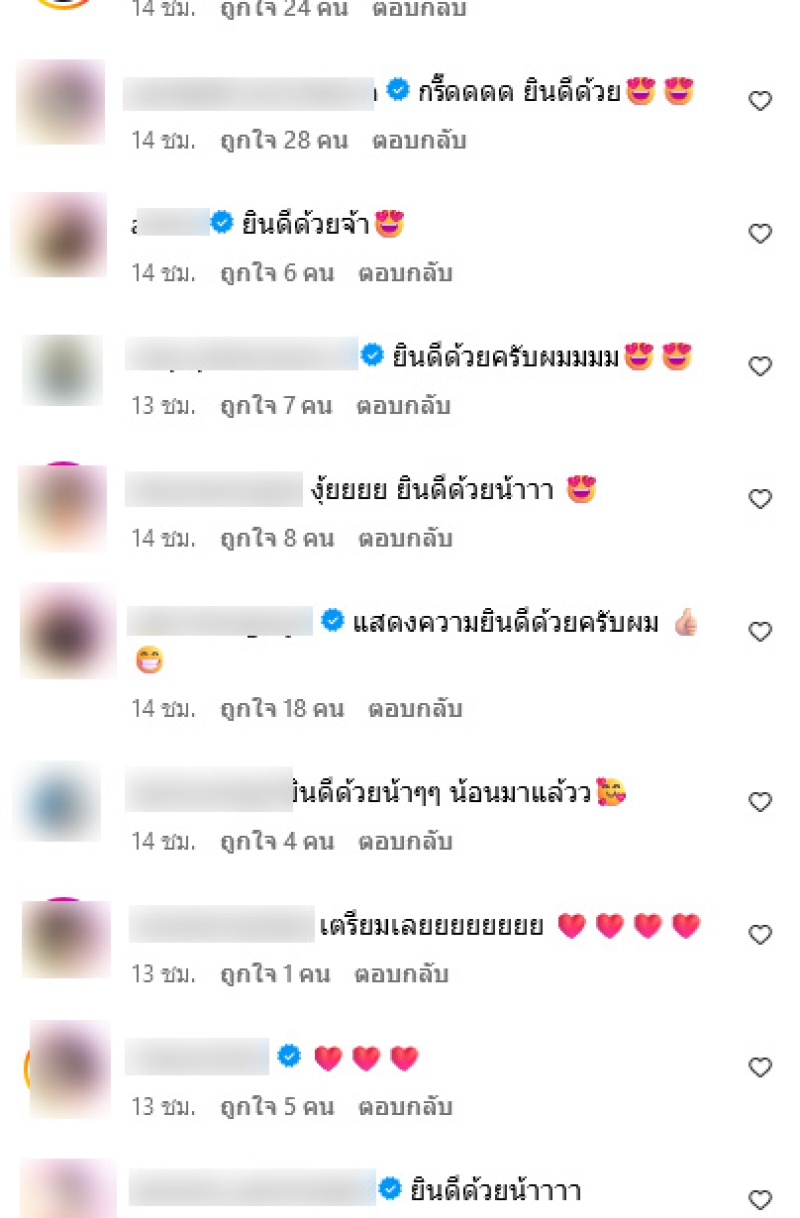Like the comment "เตรียมเลยยยยยยยย"
Viewport: 800px width, 1218px height.
(760, 935)
